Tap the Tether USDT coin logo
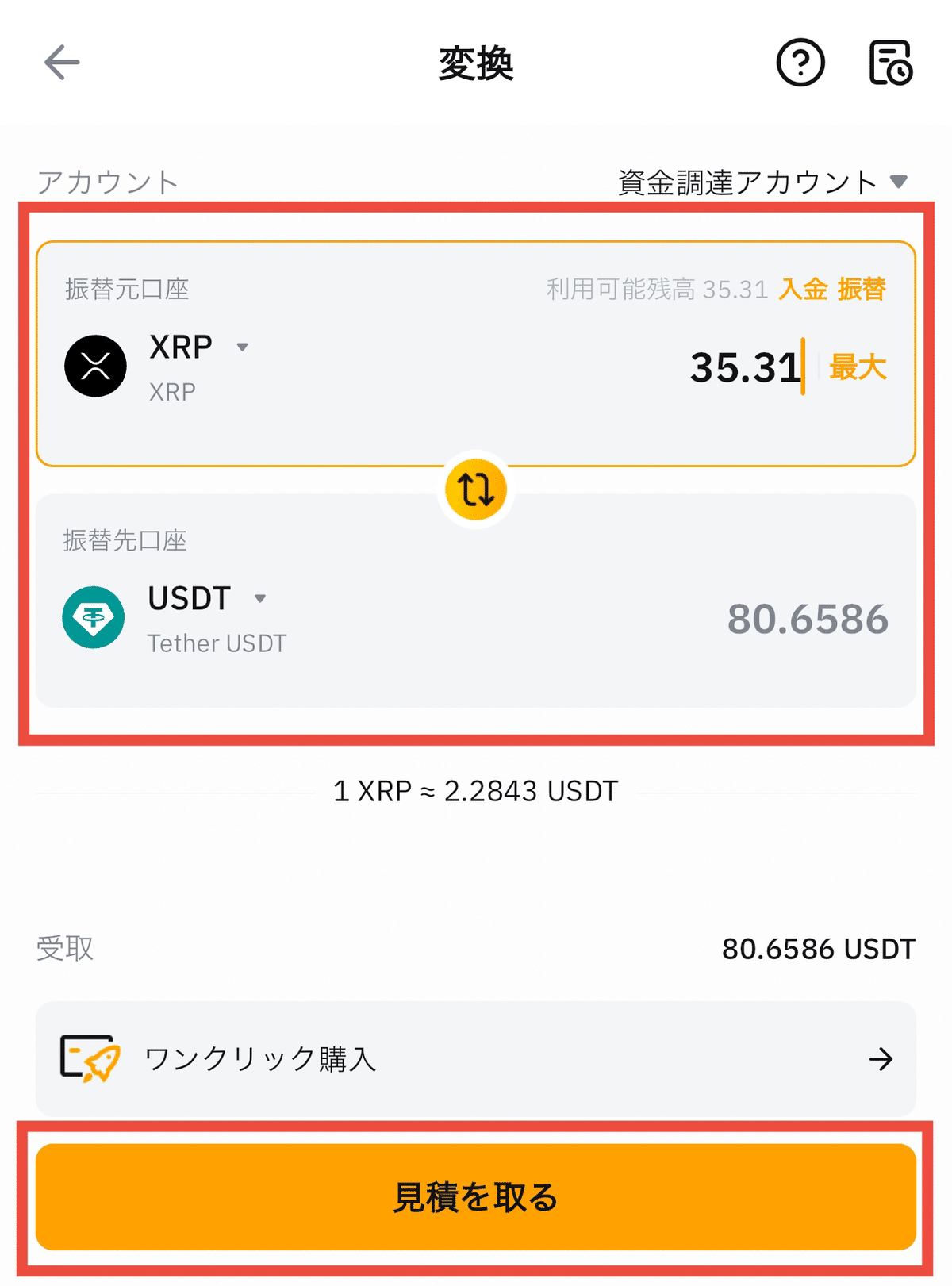 pyautogui.click(x=93, y=618)
